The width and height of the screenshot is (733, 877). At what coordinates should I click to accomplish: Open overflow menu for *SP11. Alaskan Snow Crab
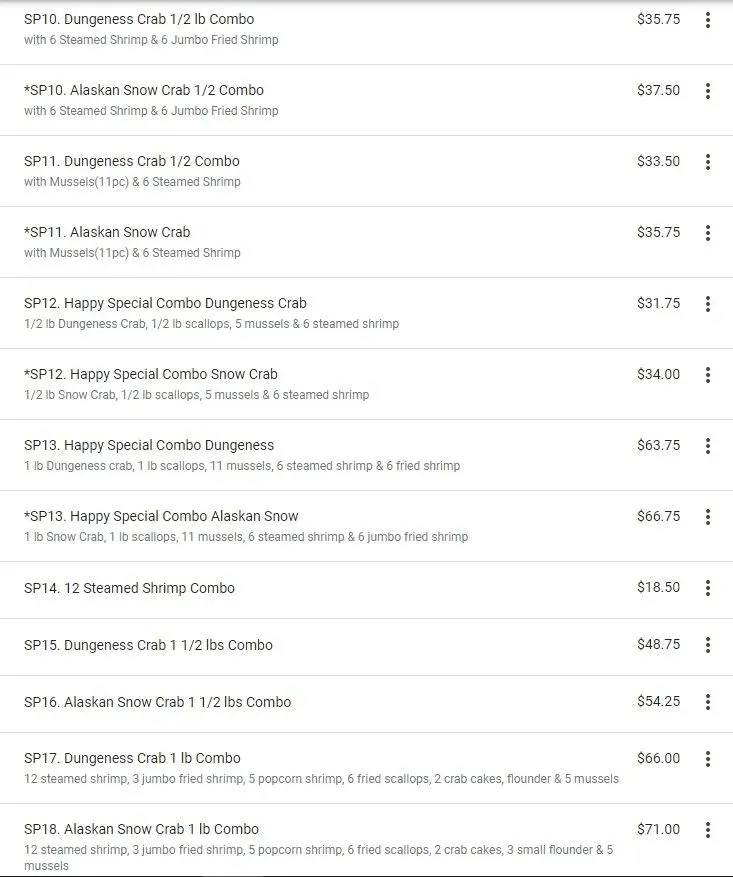coord(707,233)
